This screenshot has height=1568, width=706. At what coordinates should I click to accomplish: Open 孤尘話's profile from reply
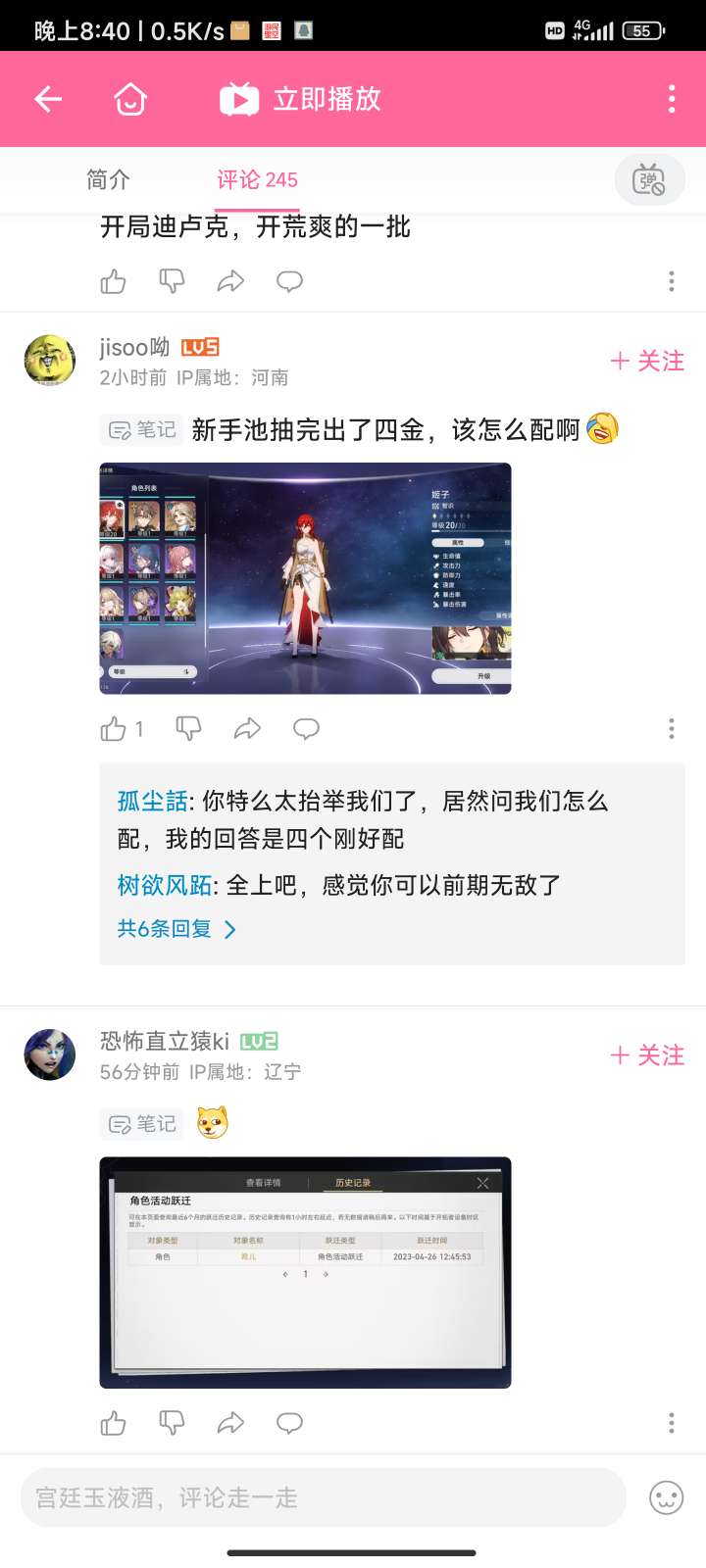[151, 802]
